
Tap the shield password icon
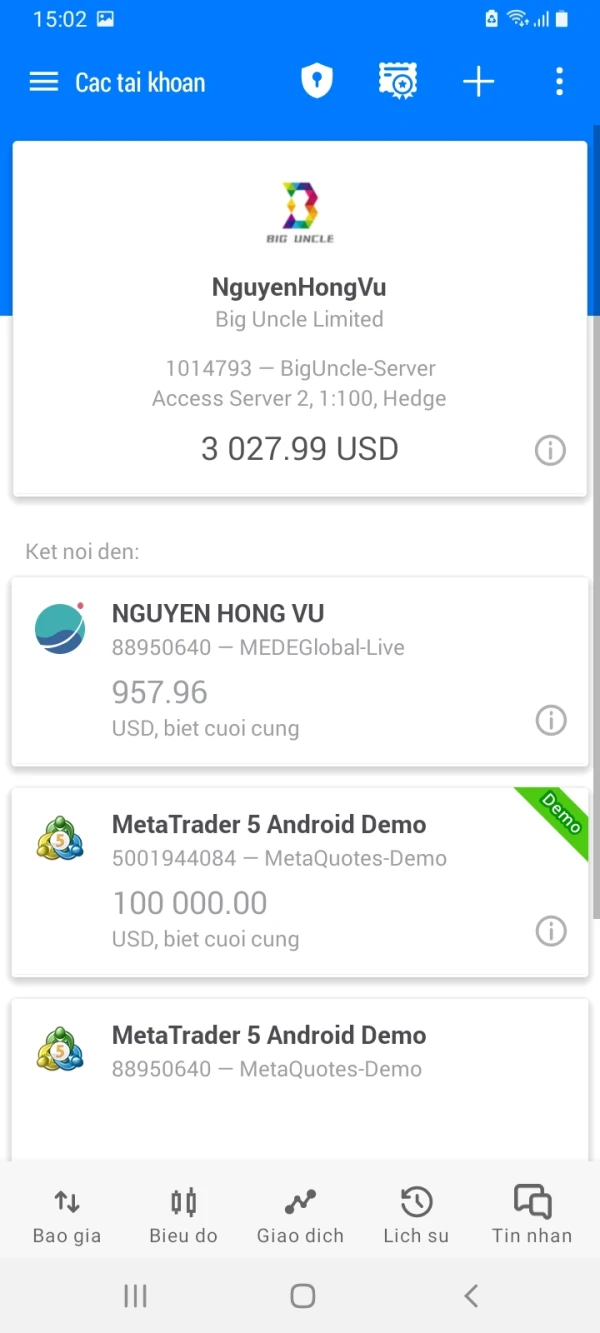317,82
